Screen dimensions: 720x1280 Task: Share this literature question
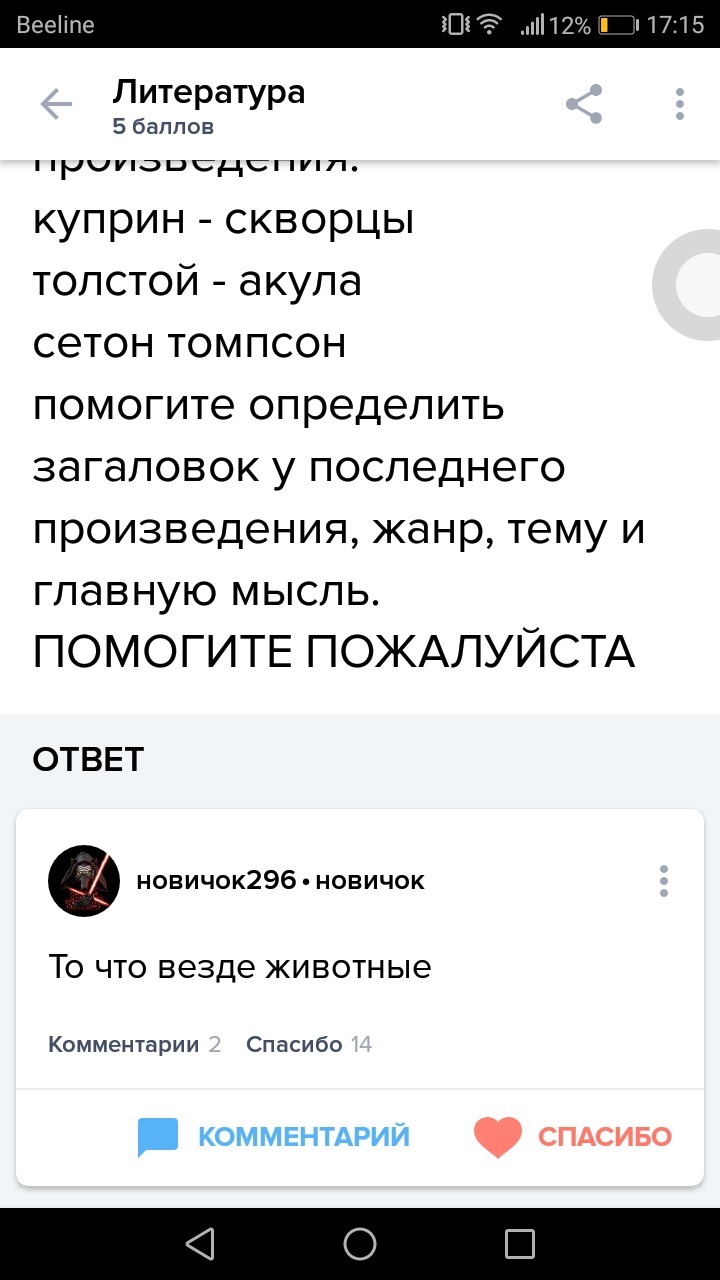click(x=584, y=104)
